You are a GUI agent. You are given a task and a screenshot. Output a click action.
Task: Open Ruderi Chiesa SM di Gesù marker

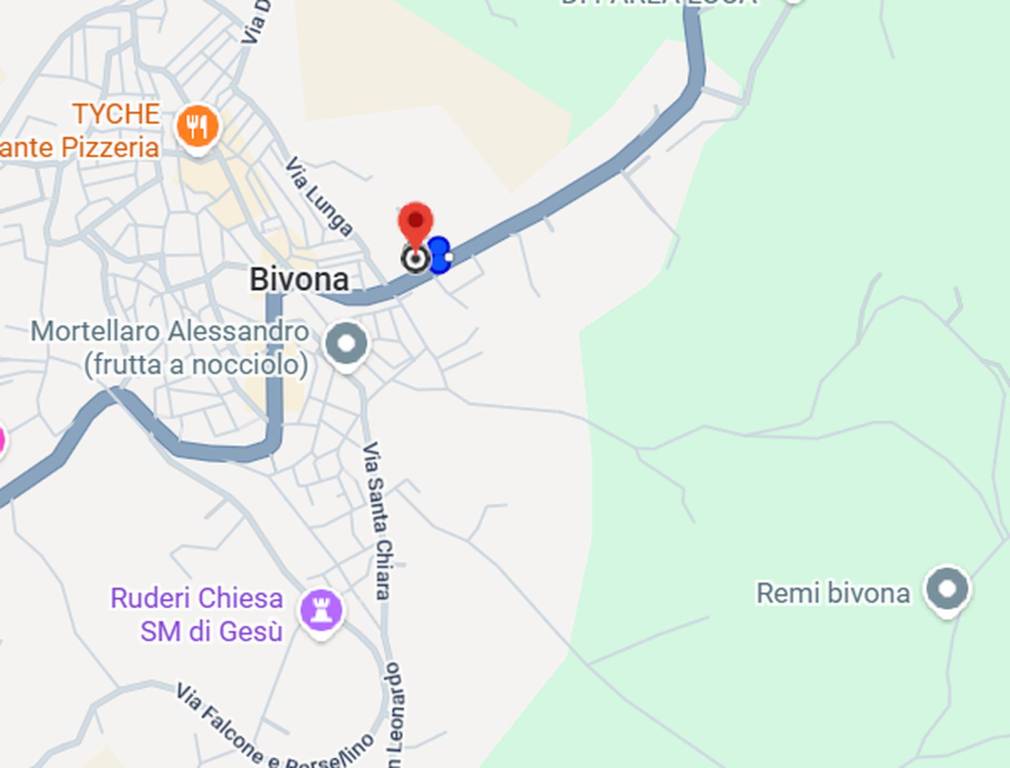coord(321,609)
